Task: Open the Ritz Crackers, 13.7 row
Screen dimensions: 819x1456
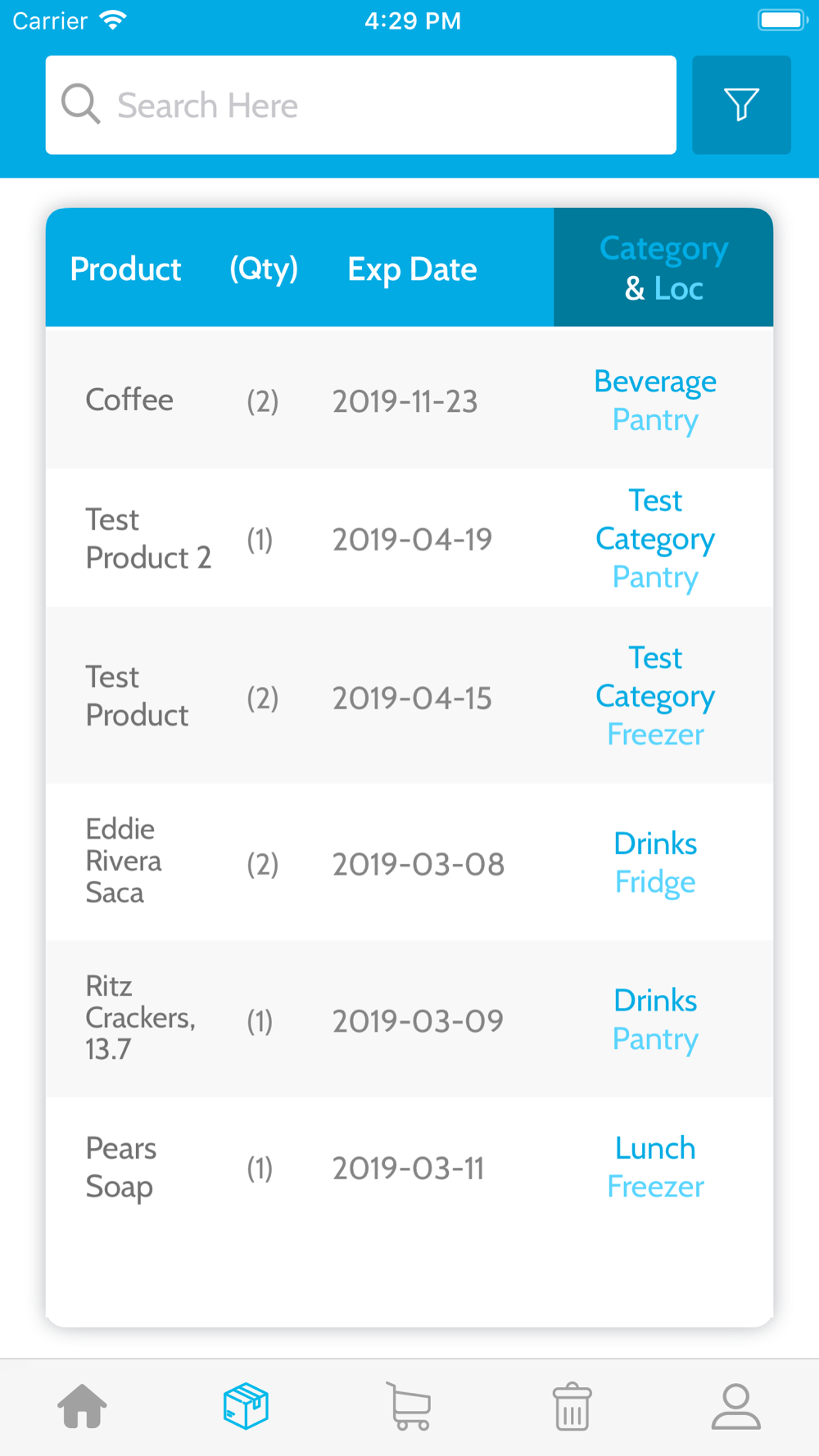Action: click(x=409, y=1019)
